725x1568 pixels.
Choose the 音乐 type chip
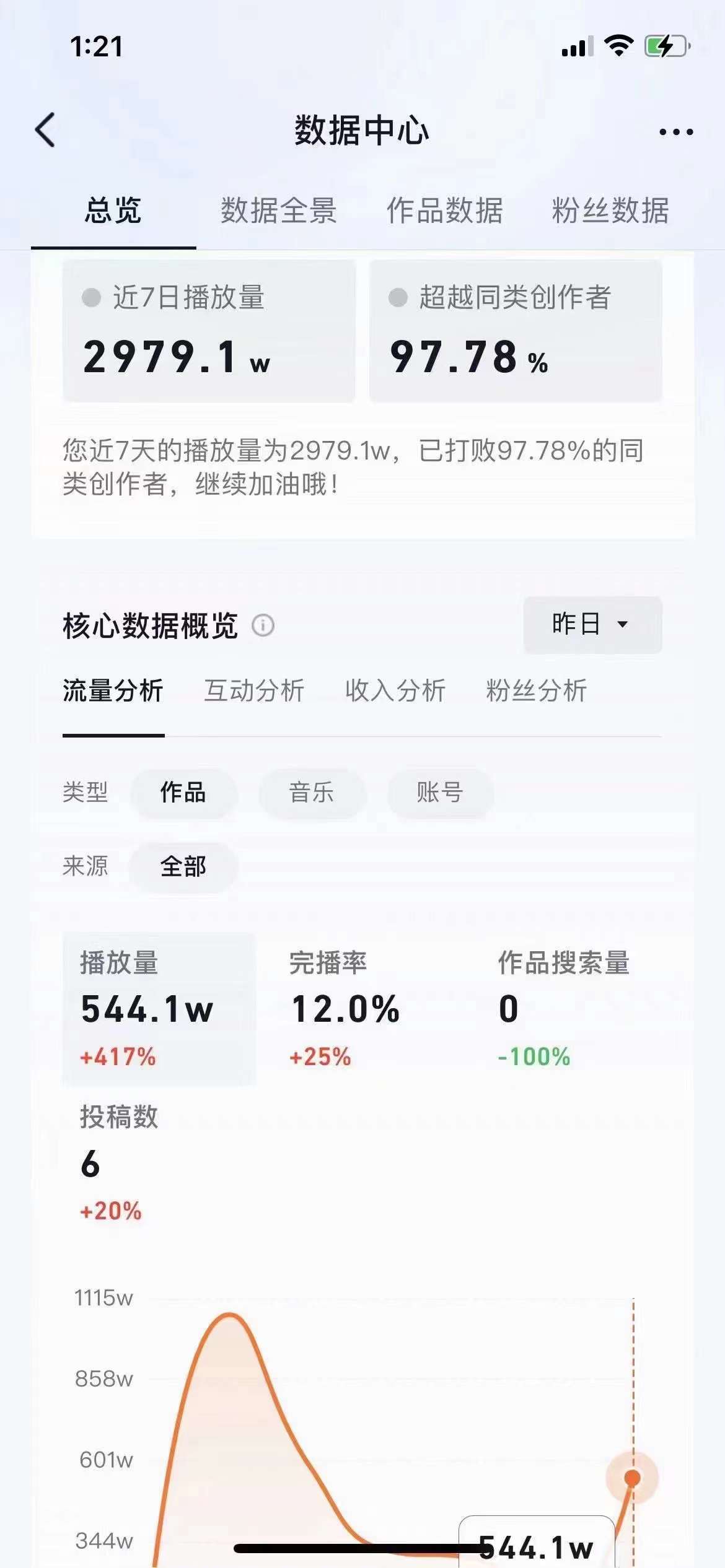pos(312,792)
